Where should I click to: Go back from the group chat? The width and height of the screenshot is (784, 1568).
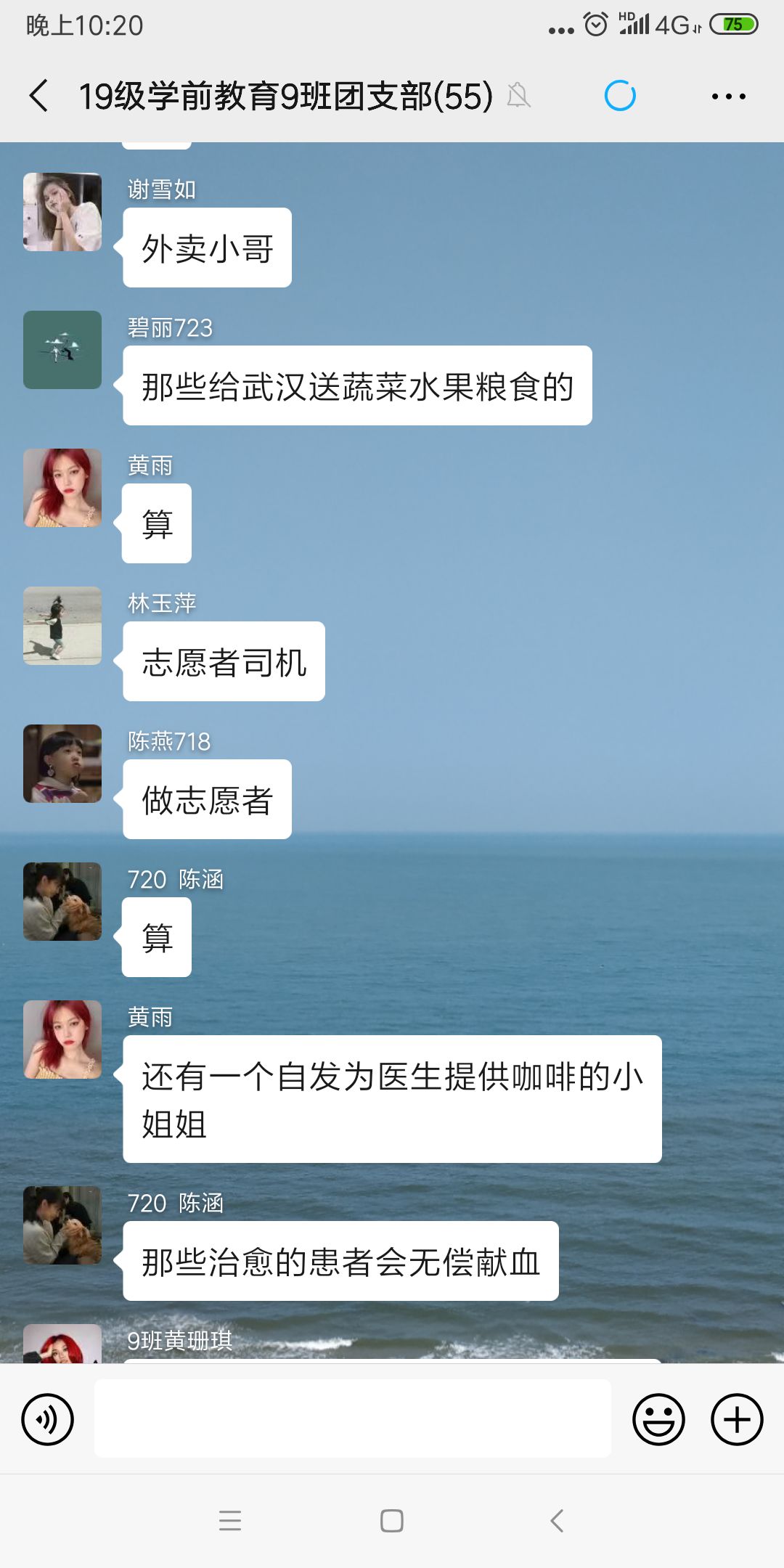point(39,96)
